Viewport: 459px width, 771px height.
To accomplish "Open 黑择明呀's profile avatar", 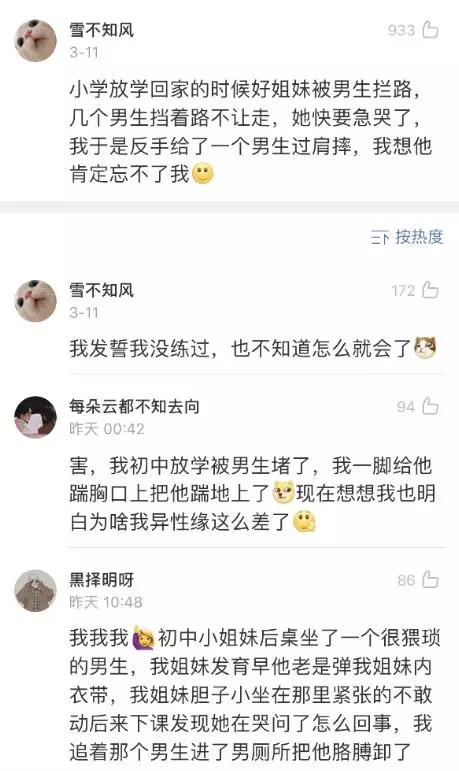I will click(35, 591).
